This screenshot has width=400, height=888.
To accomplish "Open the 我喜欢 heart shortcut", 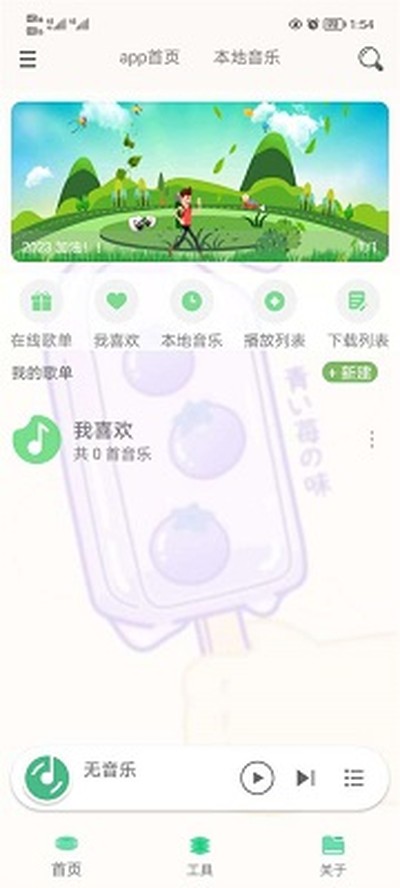I will tap(117, 314).
